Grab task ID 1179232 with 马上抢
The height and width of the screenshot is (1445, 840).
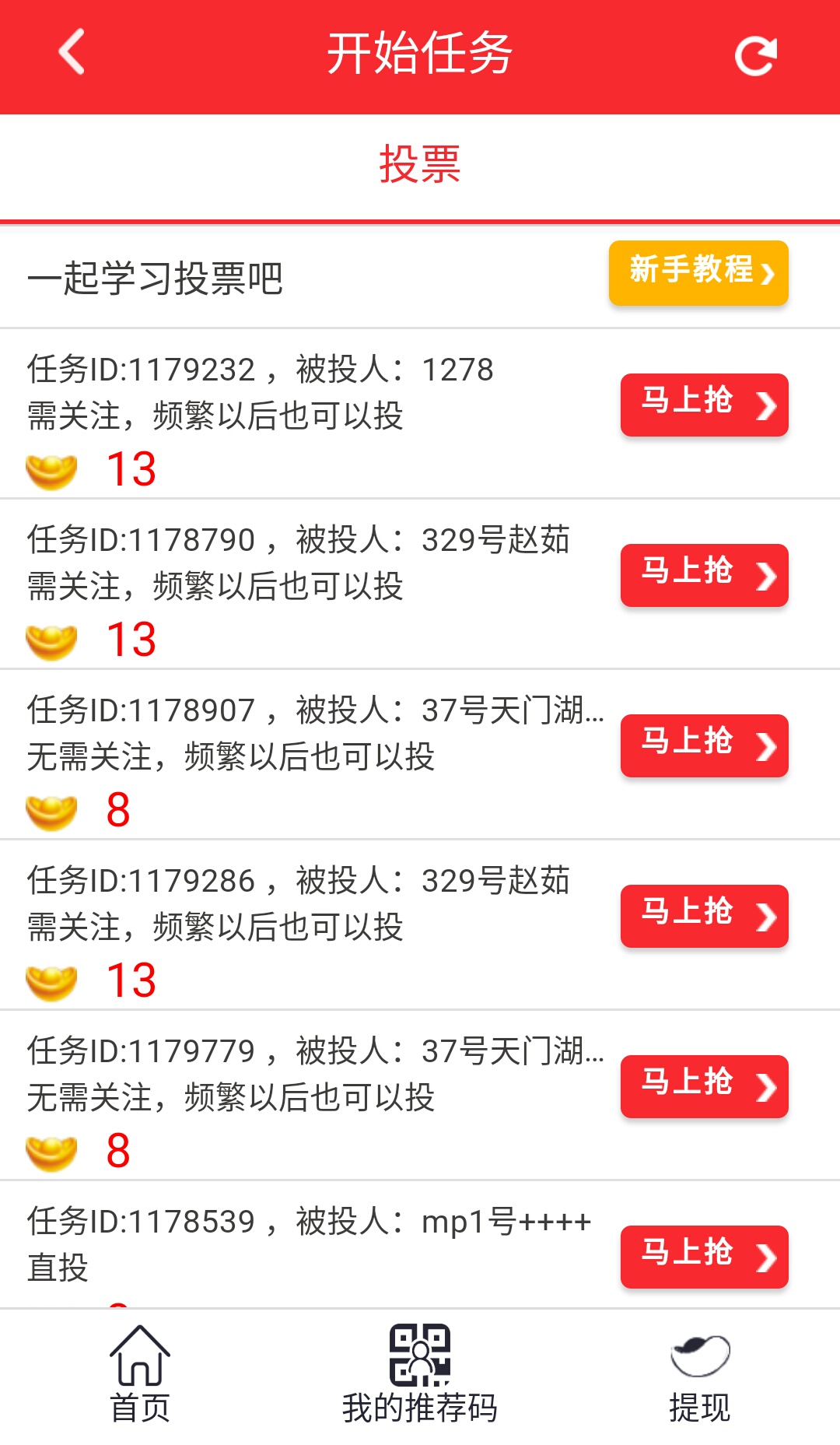pos(705,405)
